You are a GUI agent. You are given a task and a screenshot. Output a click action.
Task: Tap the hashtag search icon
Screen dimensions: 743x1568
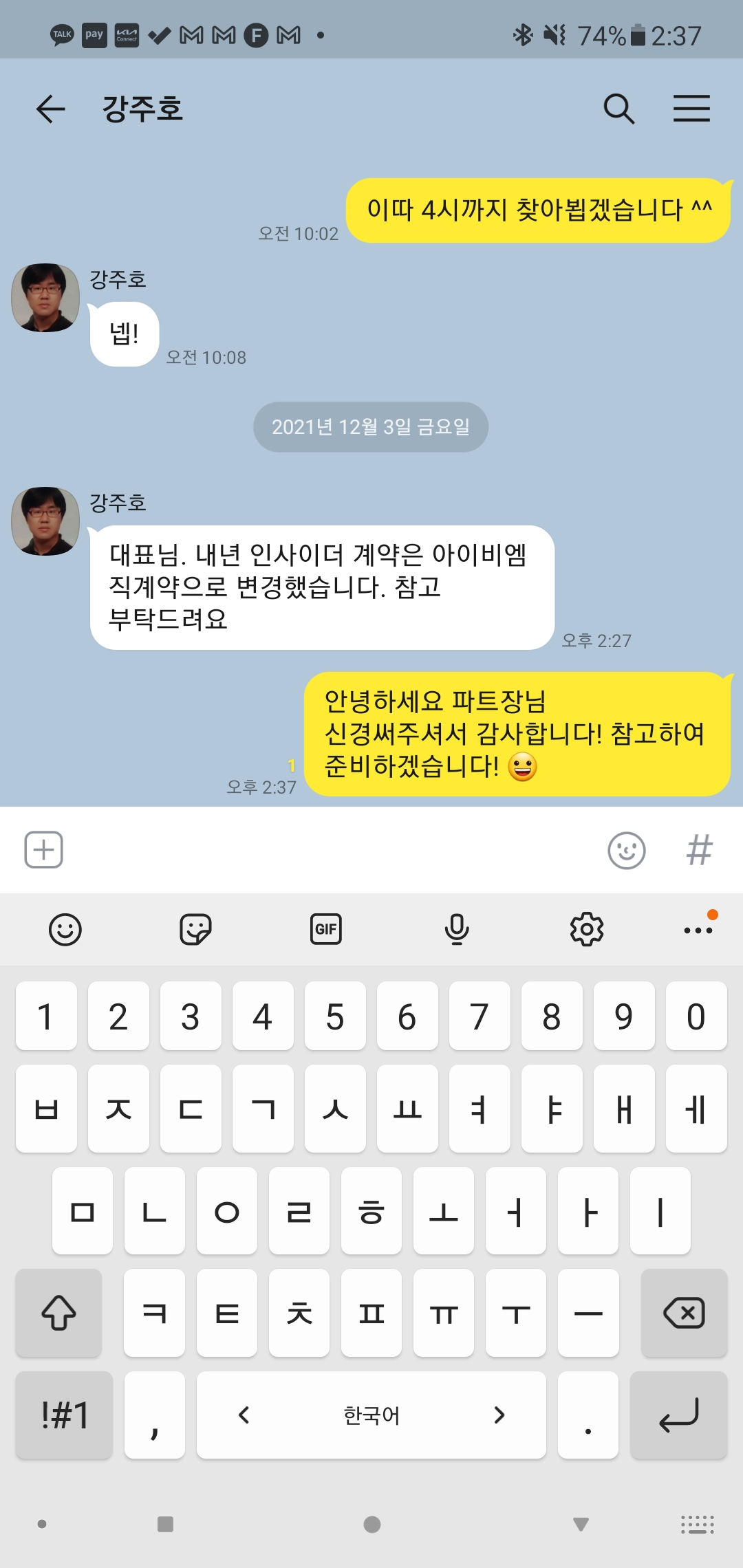700,851
